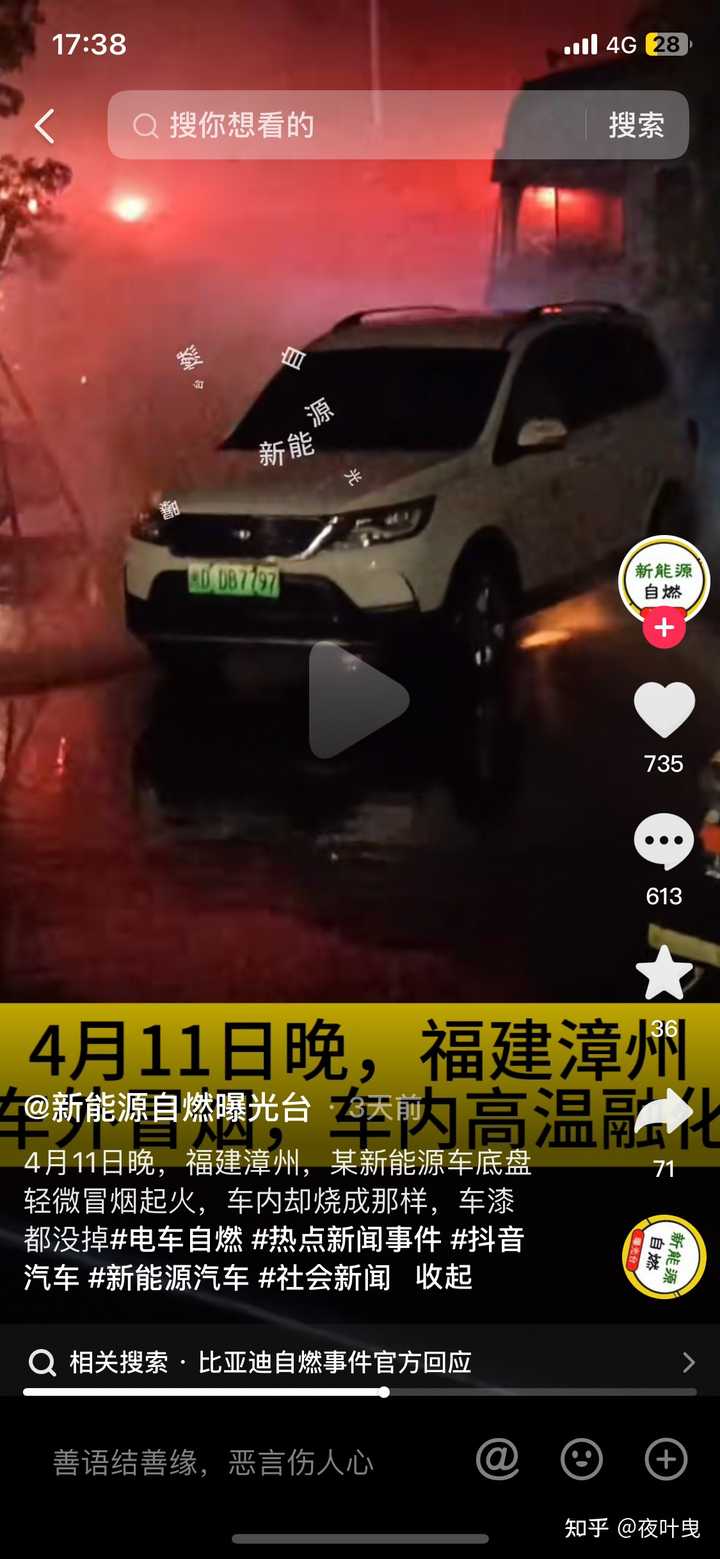Collapse the caption with 收起
This screenshot has height=1559, width=720.
pos(444,1277)
